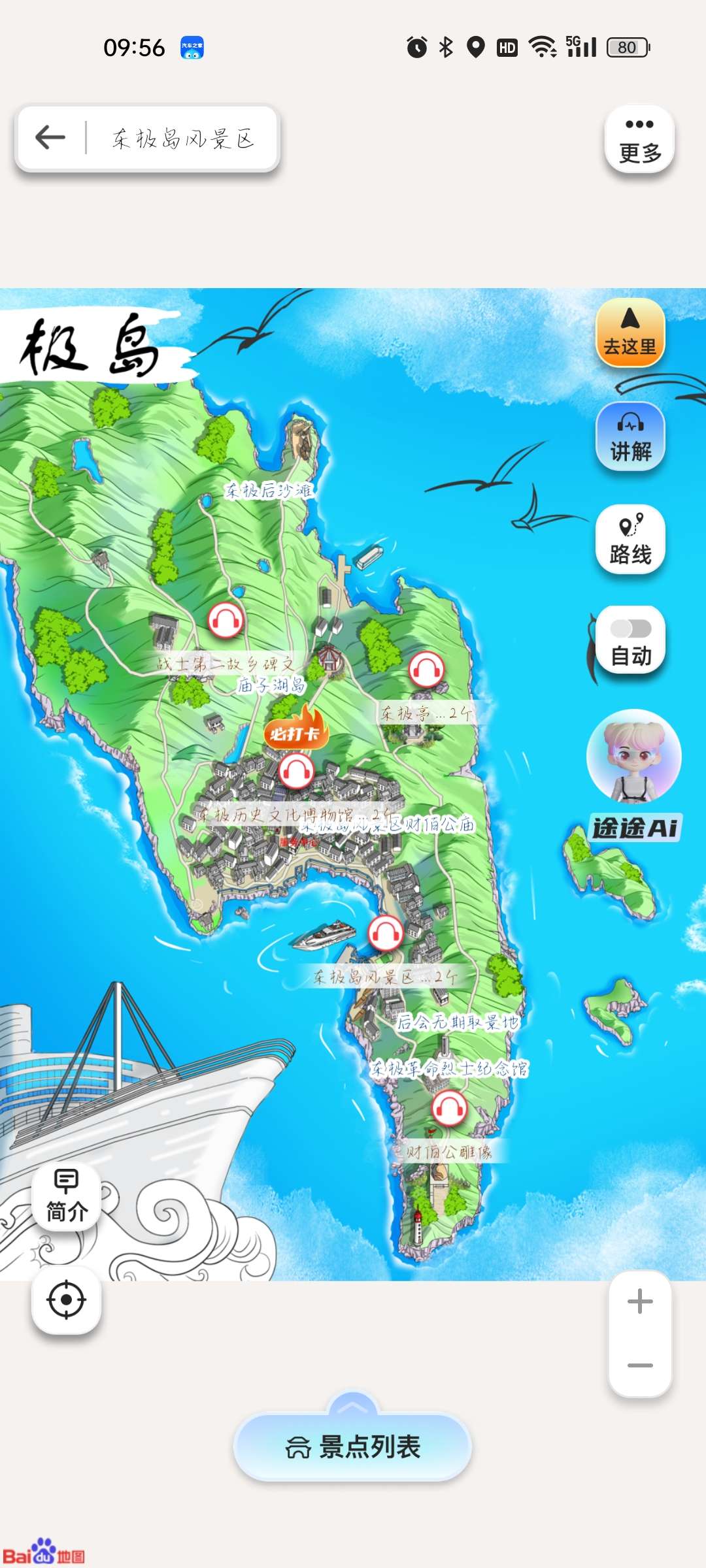Screen dimensions: 706x1568
Task: Select the 东极后沙滩 map label
Action: (x=269, y=490)
